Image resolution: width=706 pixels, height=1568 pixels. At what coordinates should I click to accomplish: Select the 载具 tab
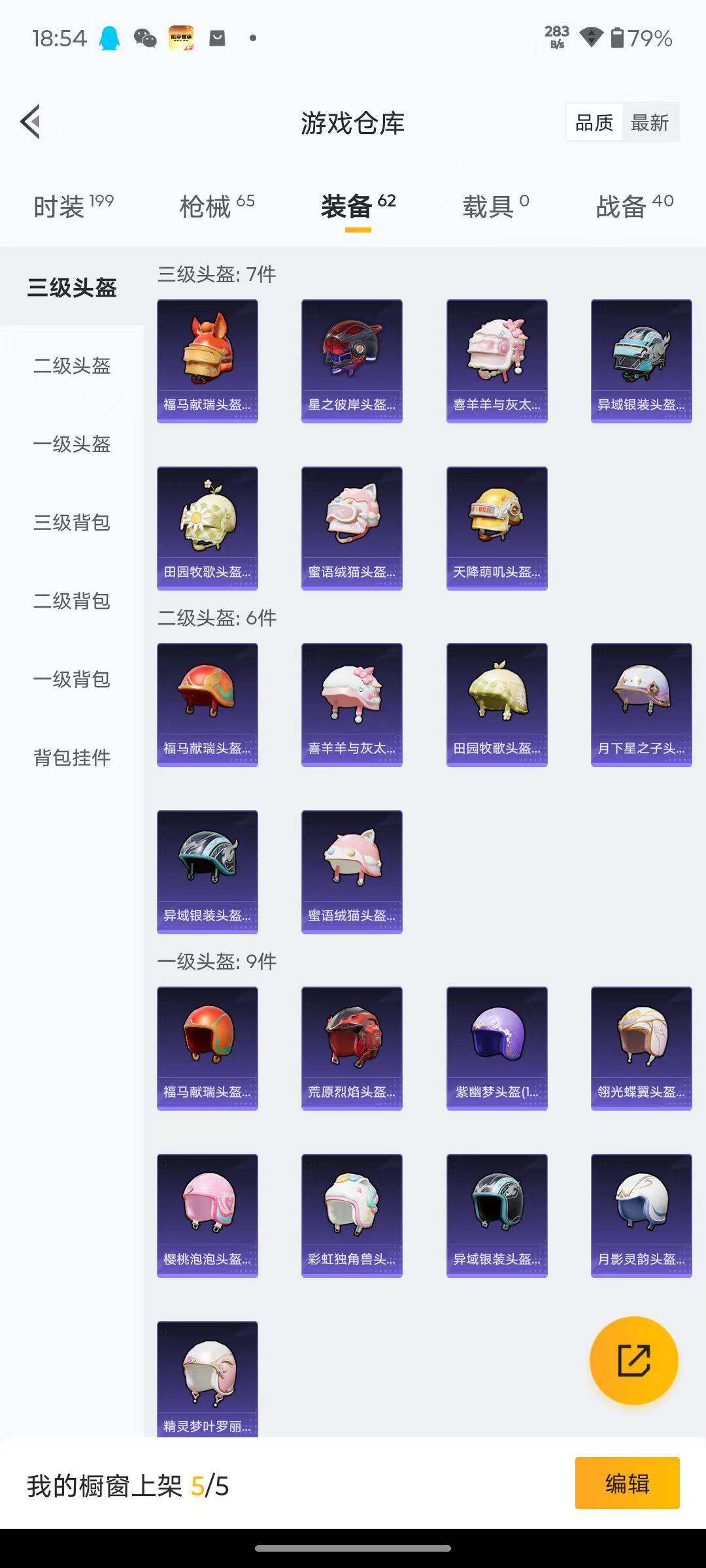(490, 204)
